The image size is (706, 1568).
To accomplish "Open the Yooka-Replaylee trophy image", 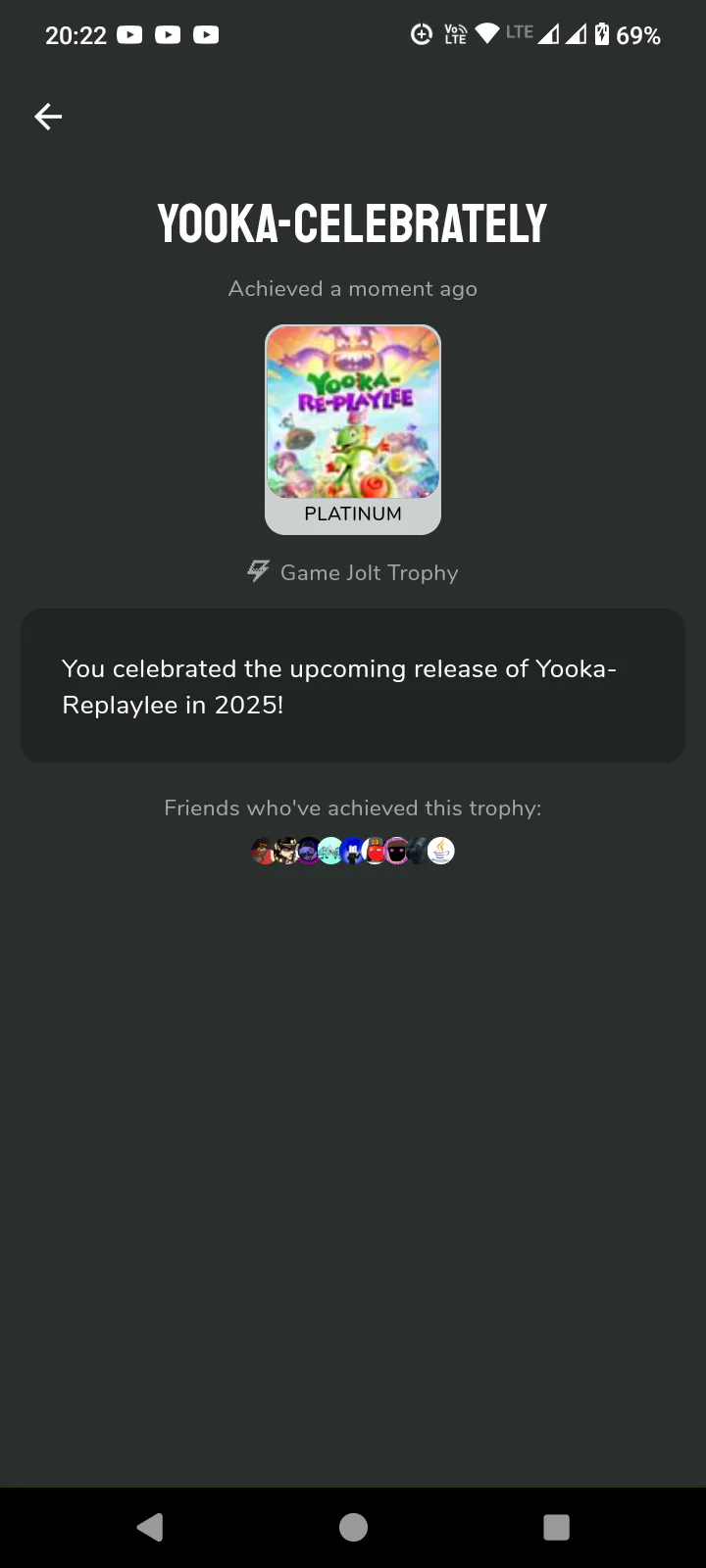I will 353,413.
